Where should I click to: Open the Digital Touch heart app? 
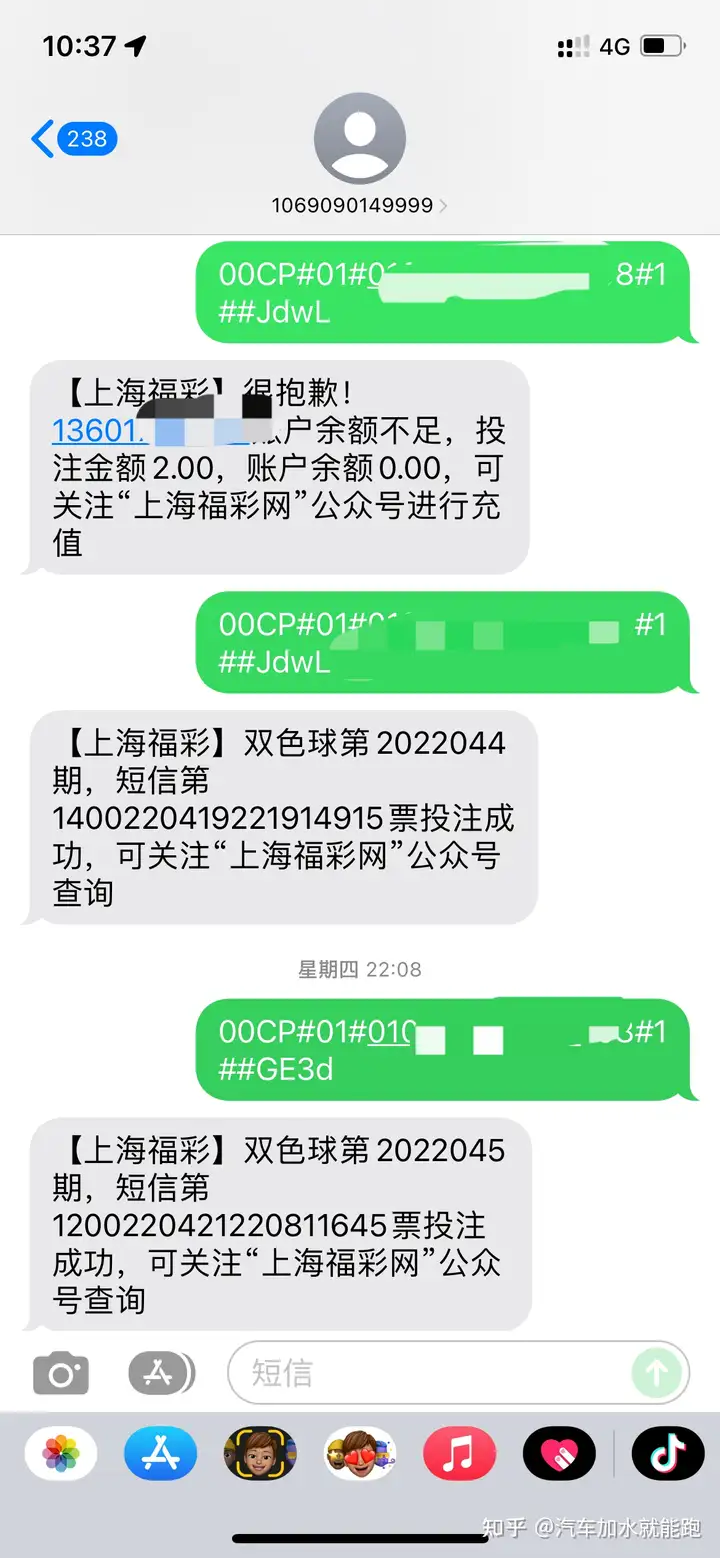560,1454
